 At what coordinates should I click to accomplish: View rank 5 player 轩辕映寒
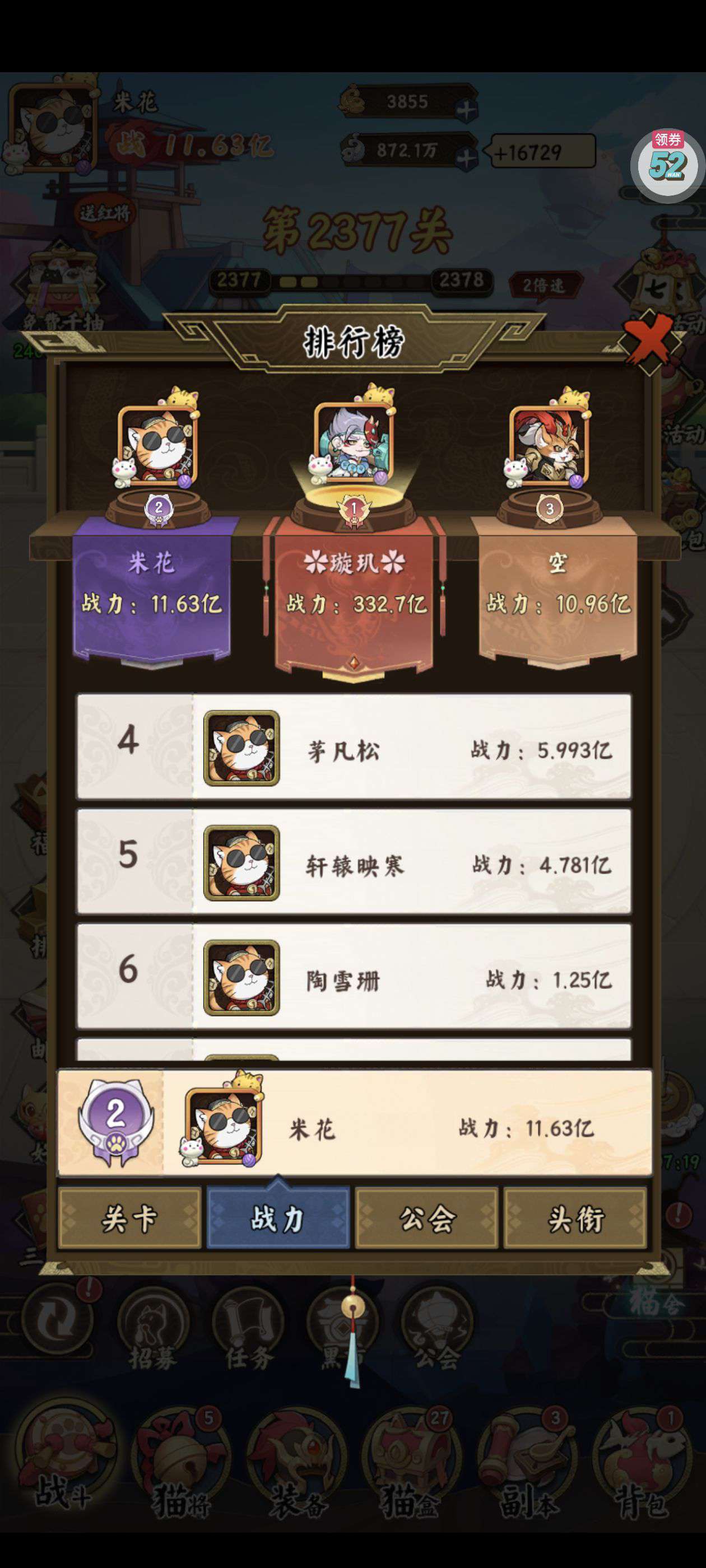(x=354, y=861)
